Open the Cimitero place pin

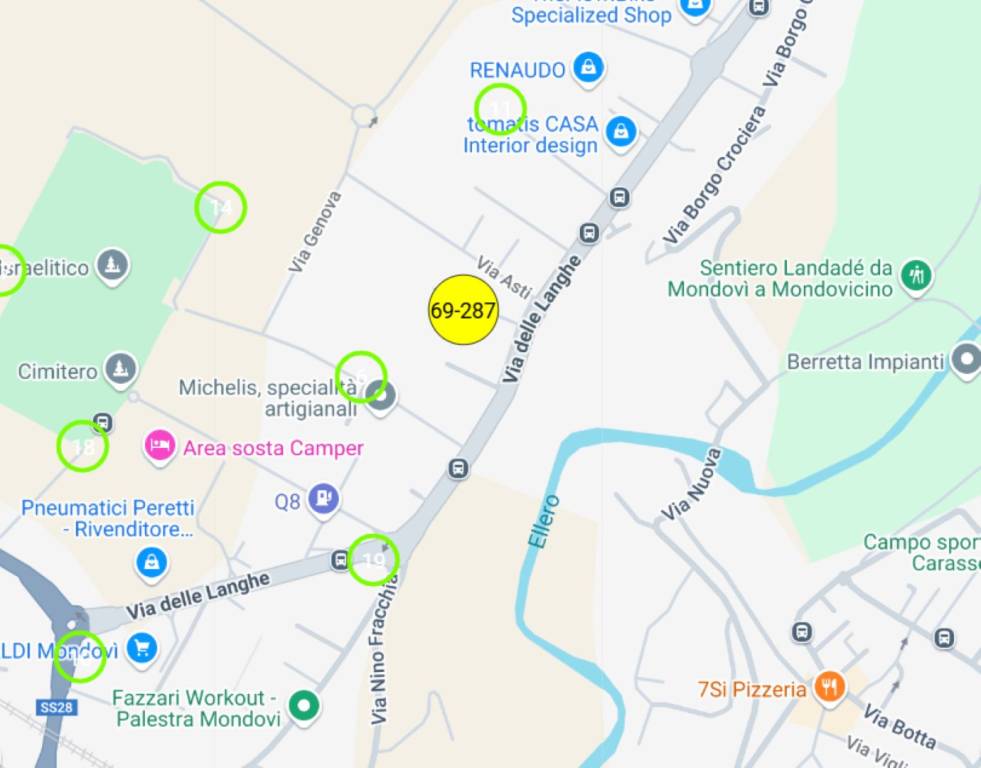[x=121, y=369]
